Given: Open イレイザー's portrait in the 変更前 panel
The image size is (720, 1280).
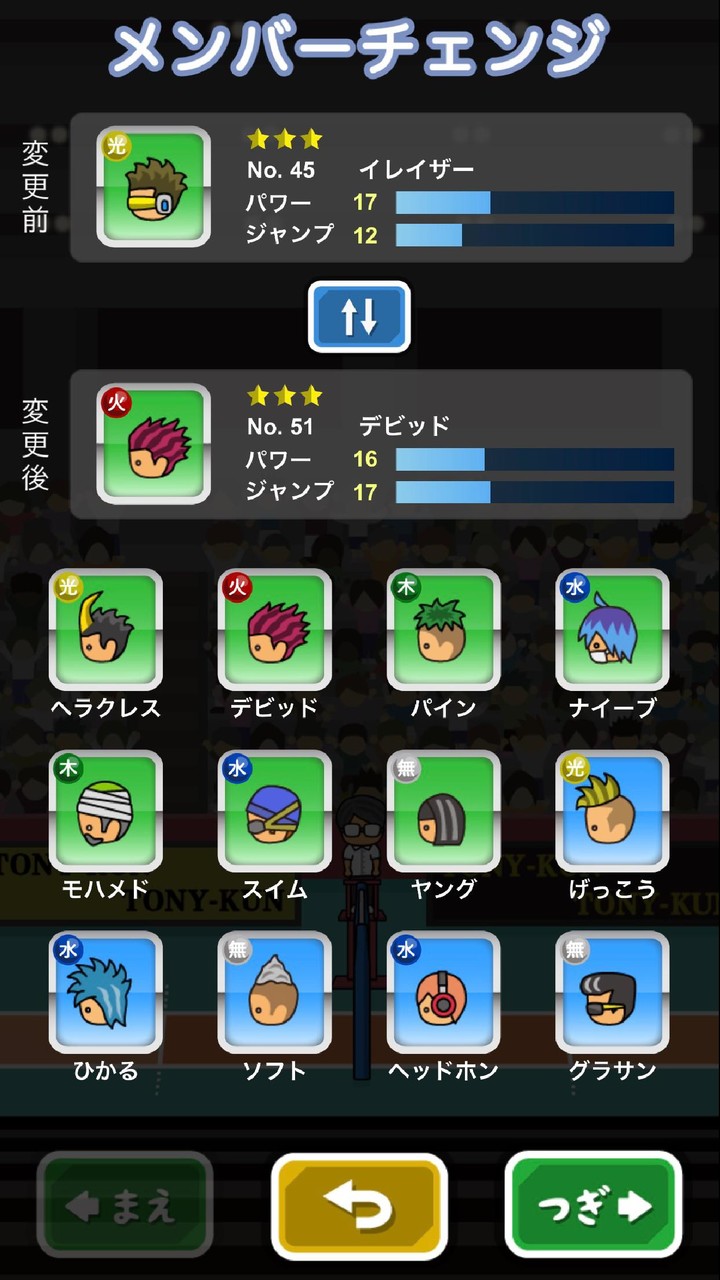Looking at the screenshot, I should coord(153,187).
